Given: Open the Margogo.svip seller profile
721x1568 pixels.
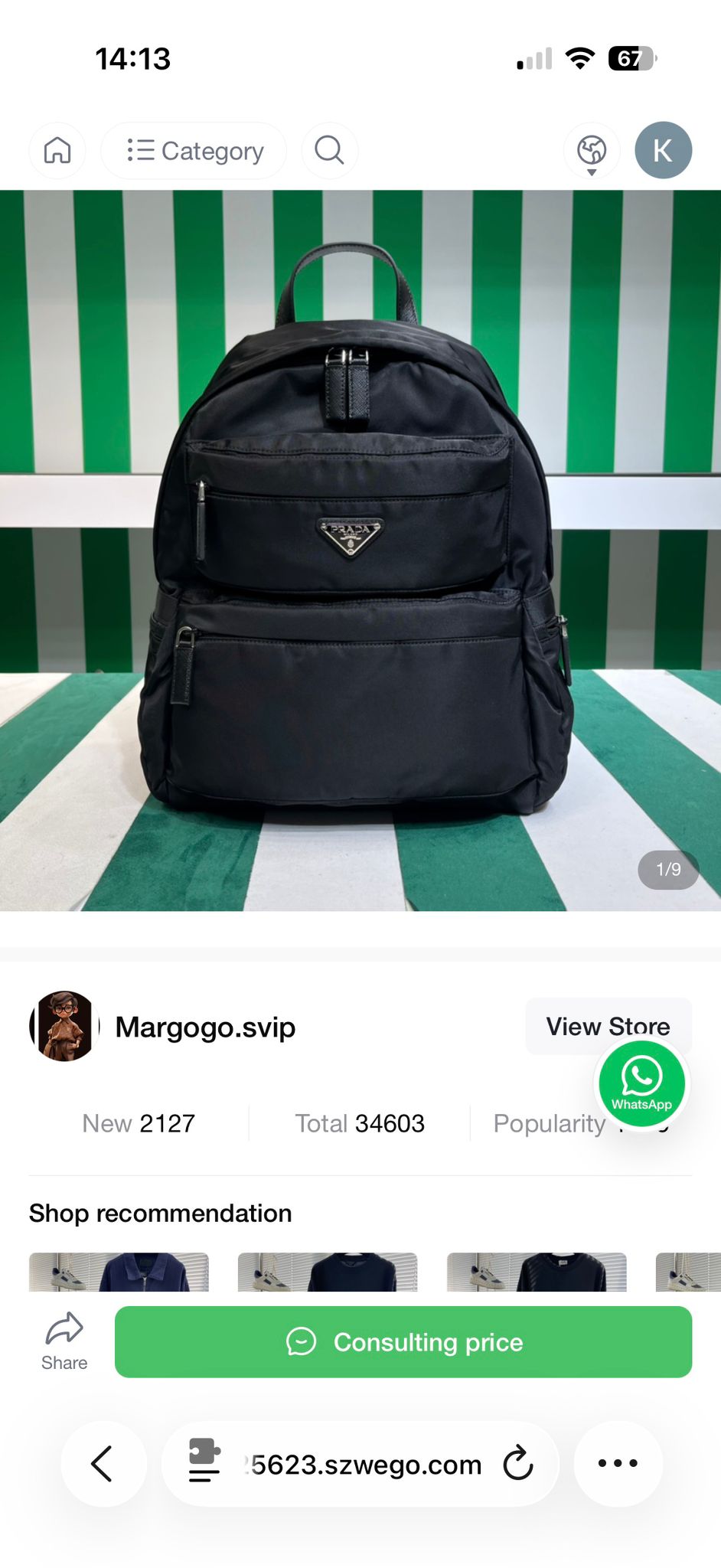Looking at the screenshot, I should [x=205, y=1027].
